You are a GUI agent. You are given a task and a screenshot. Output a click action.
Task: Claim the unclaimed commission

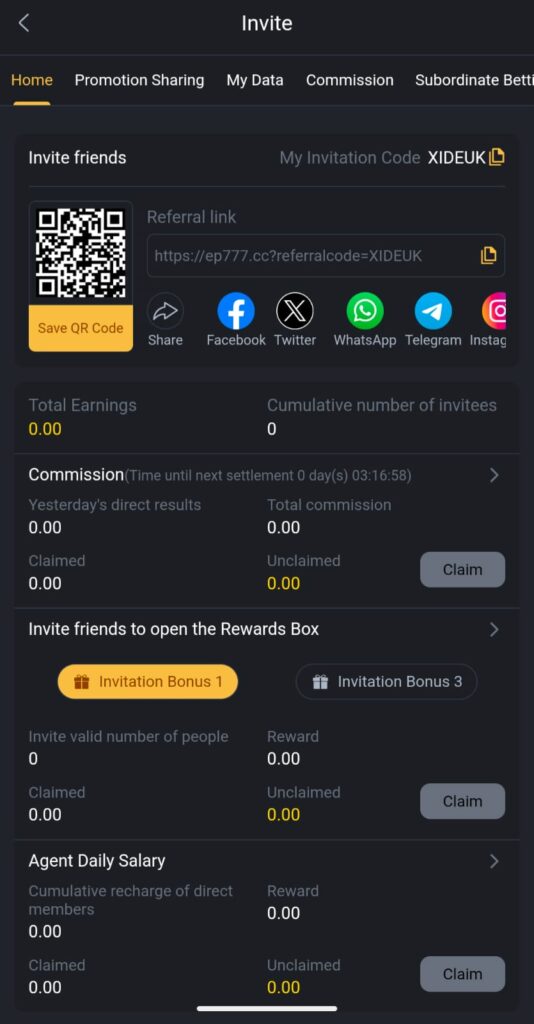pyautogui.click(x=462, y=569)
